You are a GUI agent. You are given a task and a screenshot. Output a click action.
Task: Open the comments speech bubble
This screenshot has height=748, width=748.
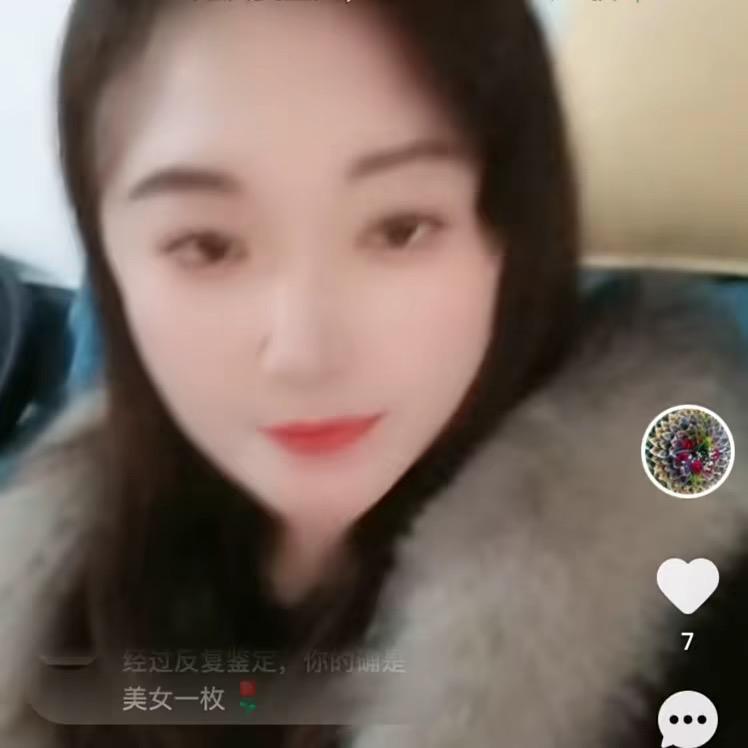click(687, 719)
